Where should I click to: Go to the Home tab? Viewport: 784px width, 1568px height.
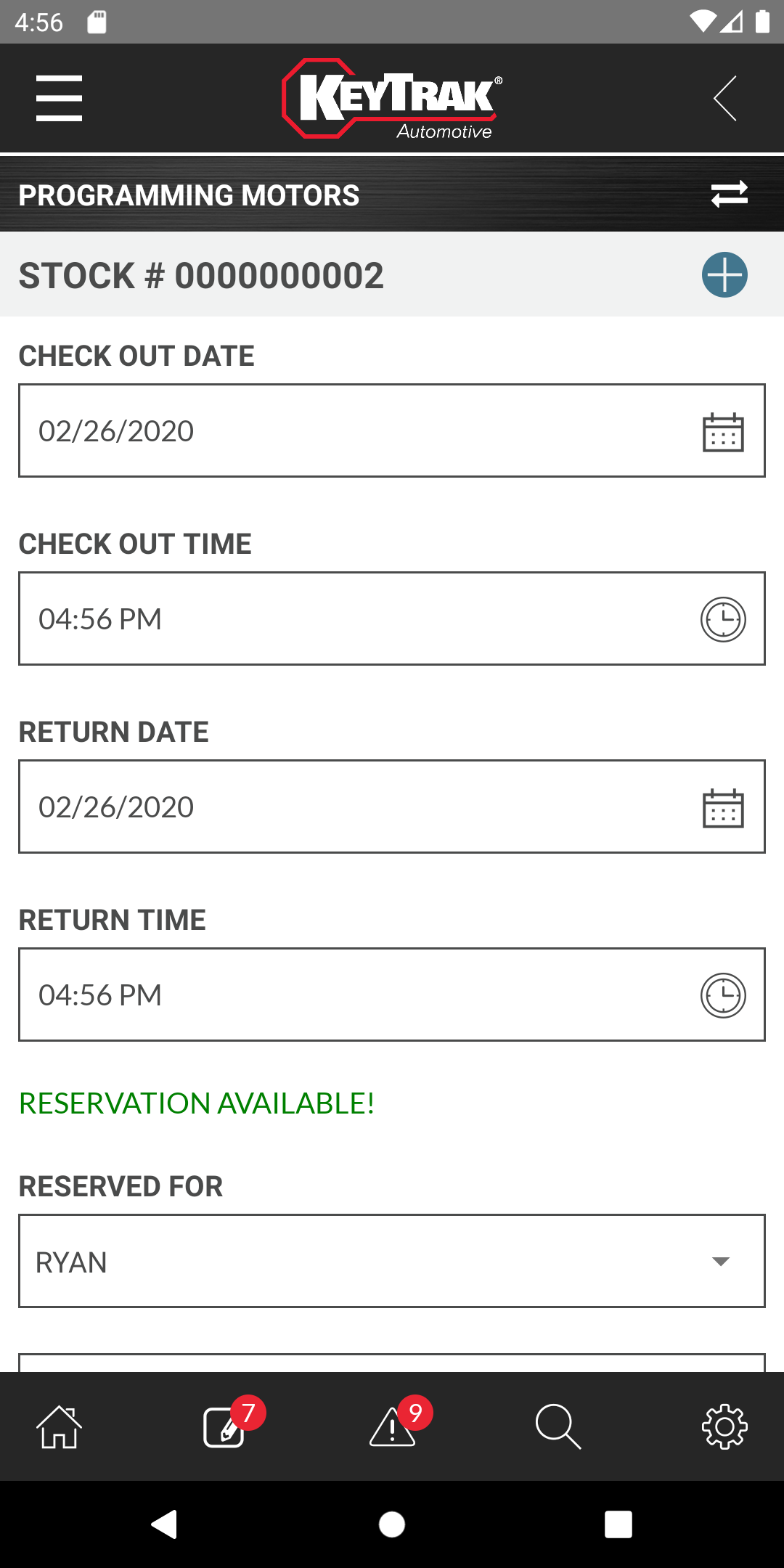pyautogui.click(x=59, y=1426)
